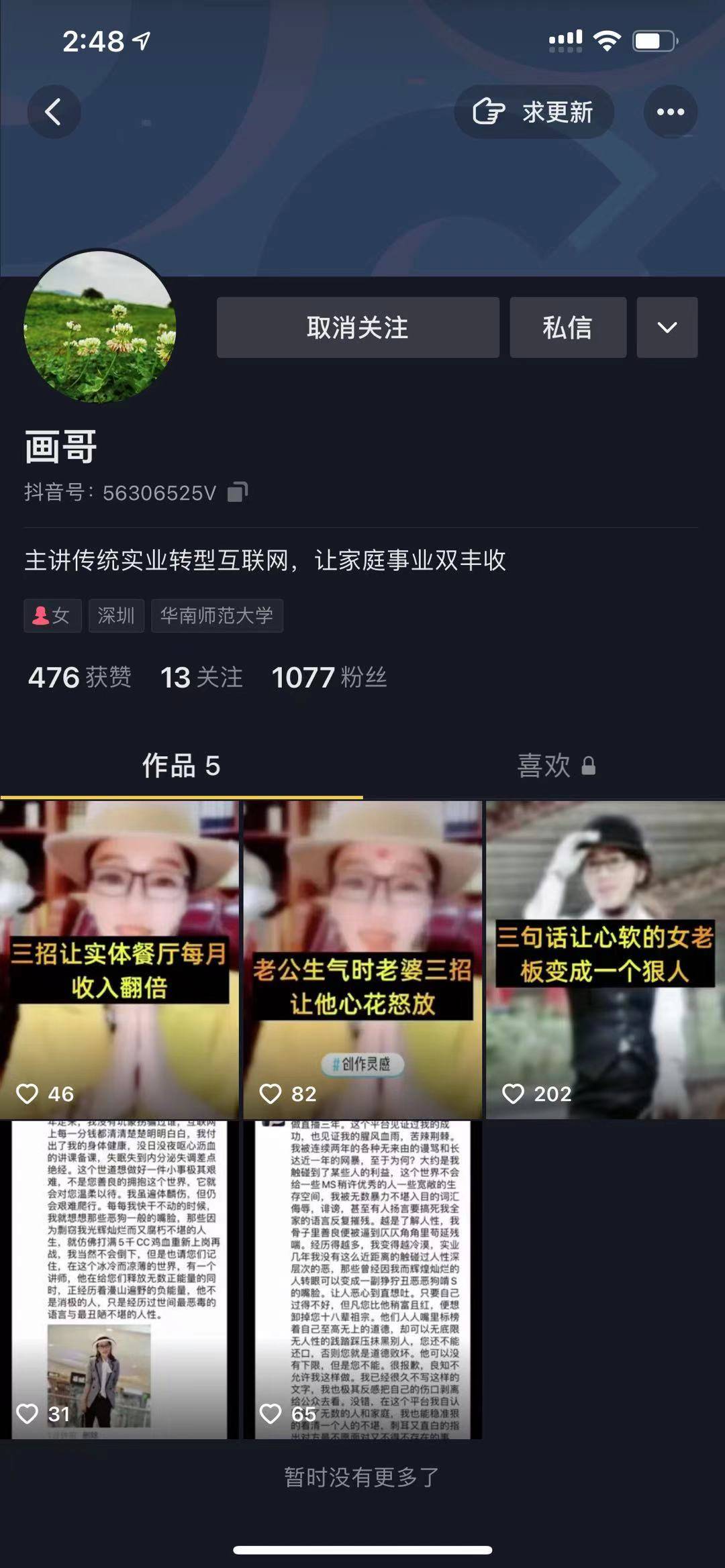The image size is (725, 1568).
Task: Open the text post with 31 likes
Action: (119, 1279)
